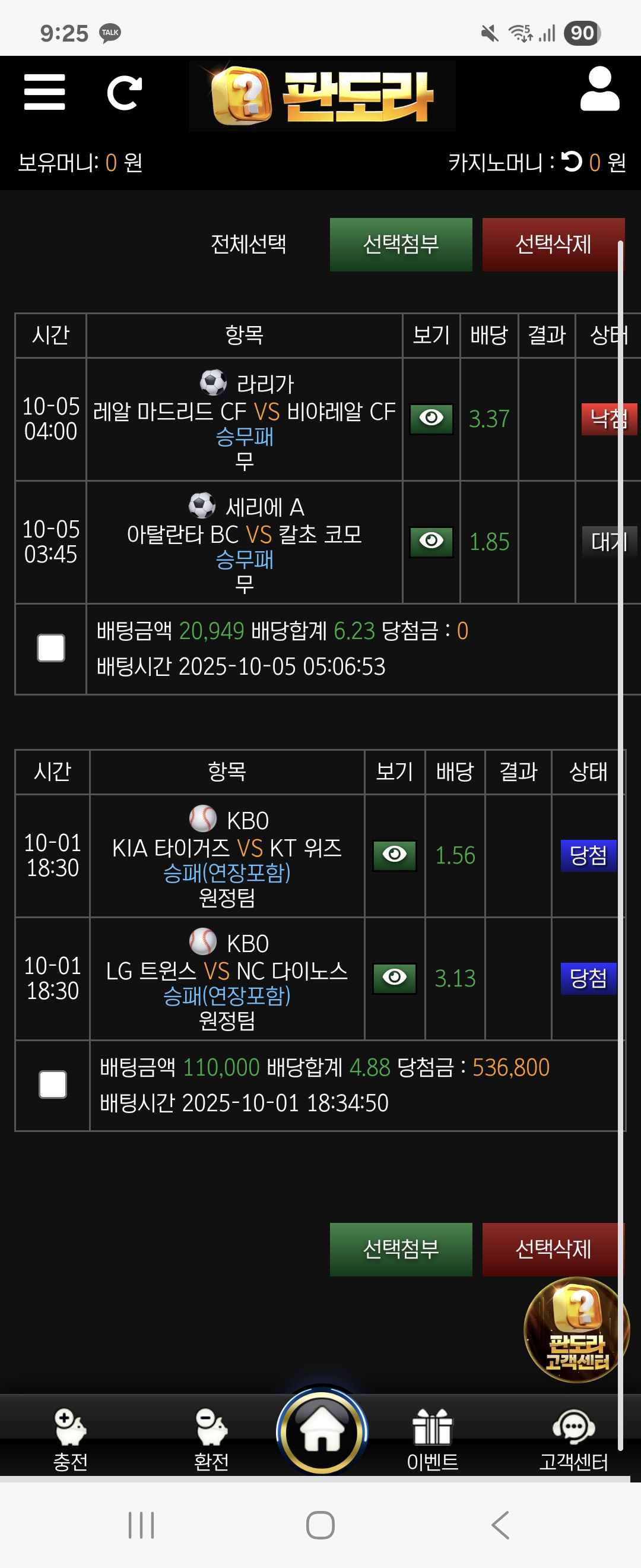Tap the bottom 선택삭제 button
Viewport: 641px width, 1568px height.
(552, 1249)
